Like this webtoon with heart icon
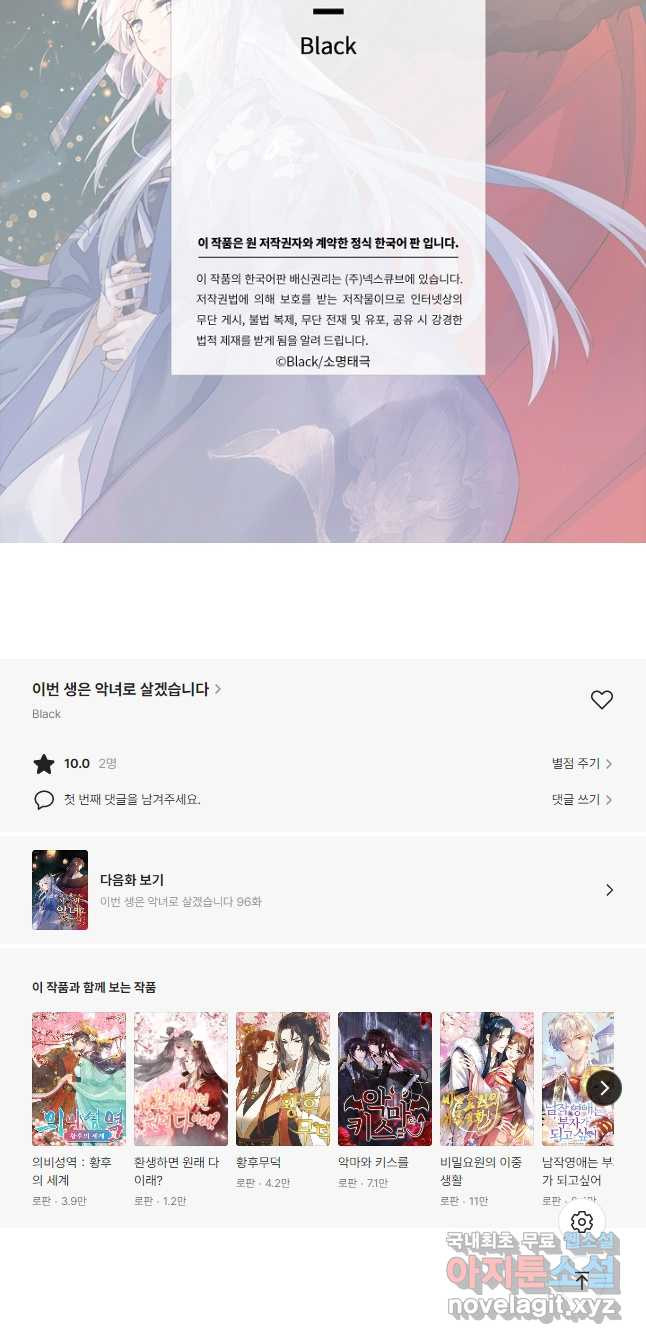Viewport: 646px width, 1344px height. [601, 700]
